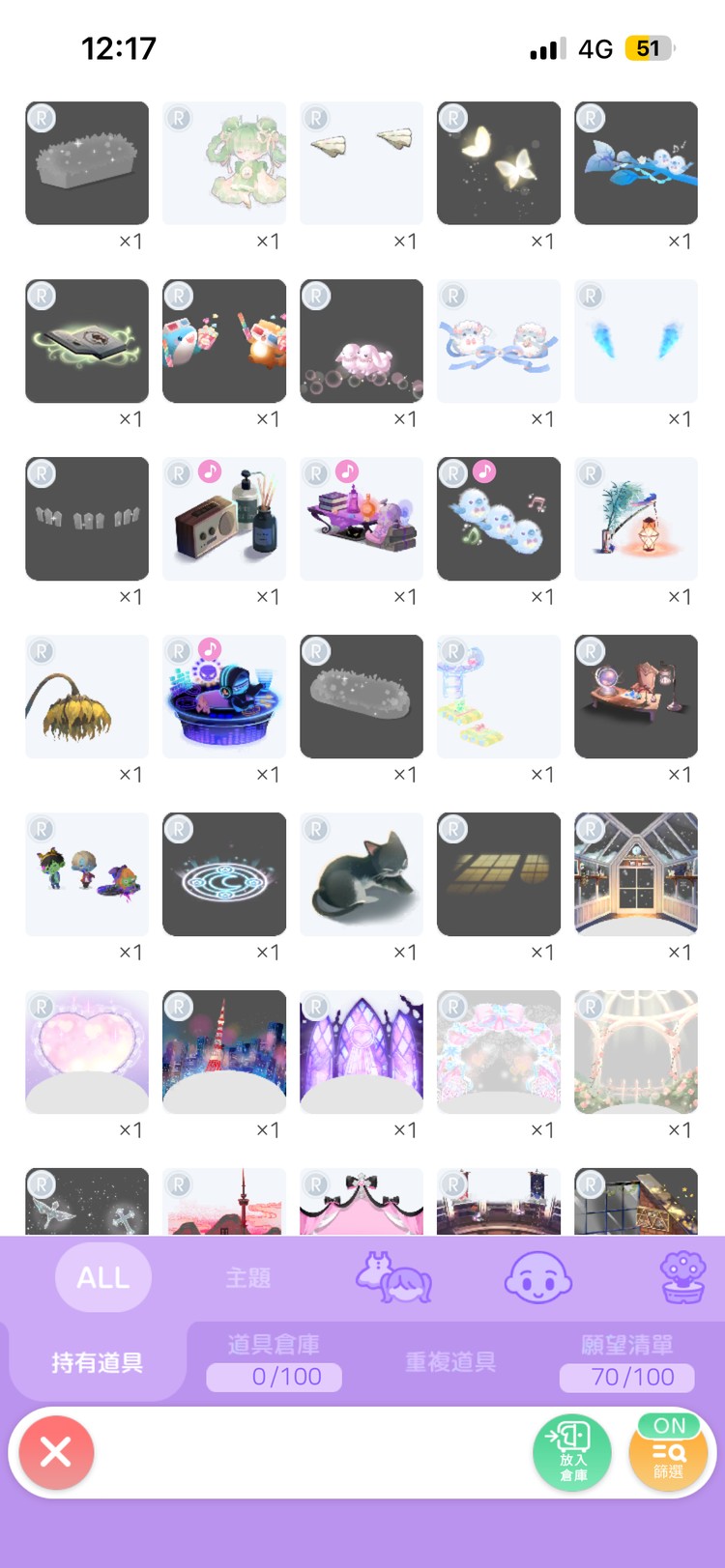
Task: Select the ALL category filter
Action: pyautogui.click(x=103, y=1277)
